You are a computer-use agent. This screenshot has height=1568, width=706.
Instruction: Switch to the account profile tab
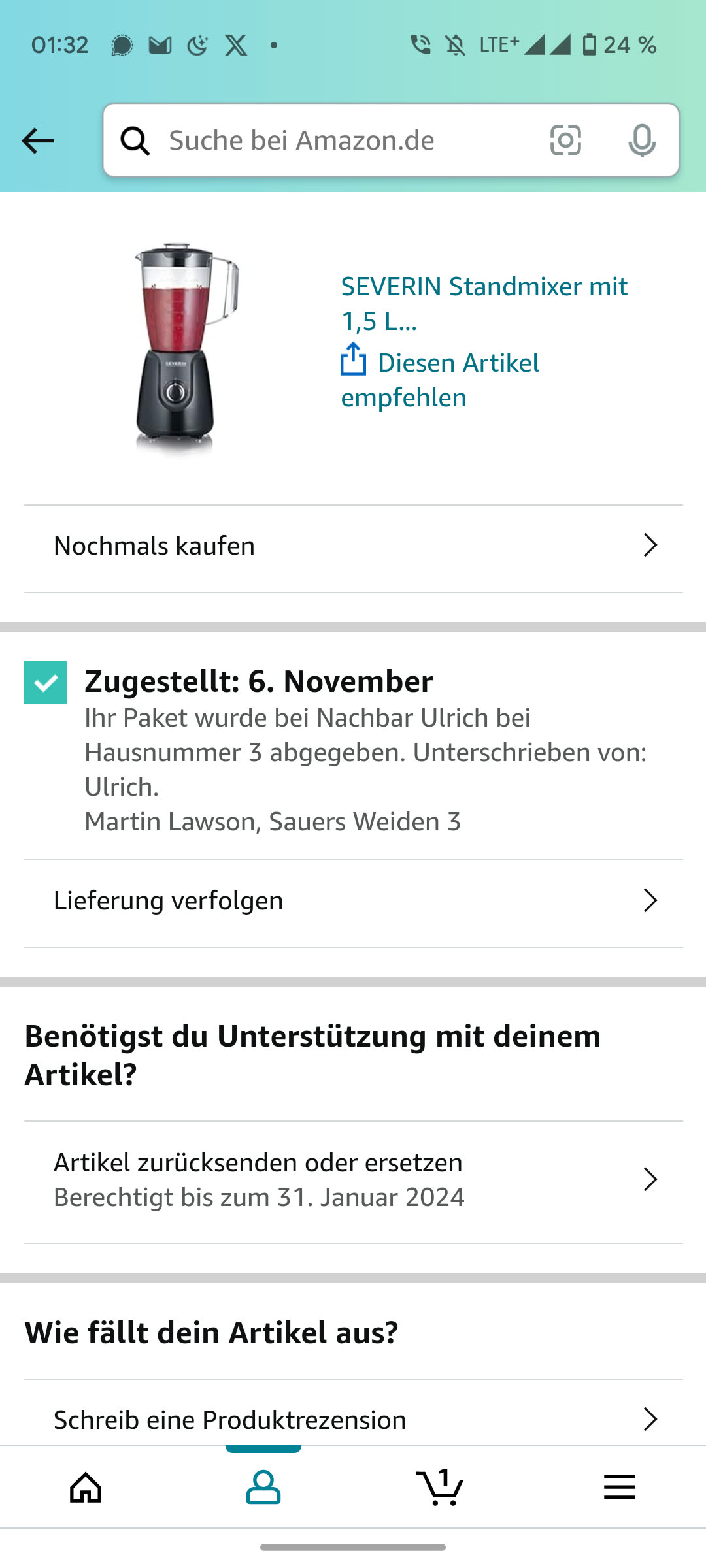(263, 1488)
